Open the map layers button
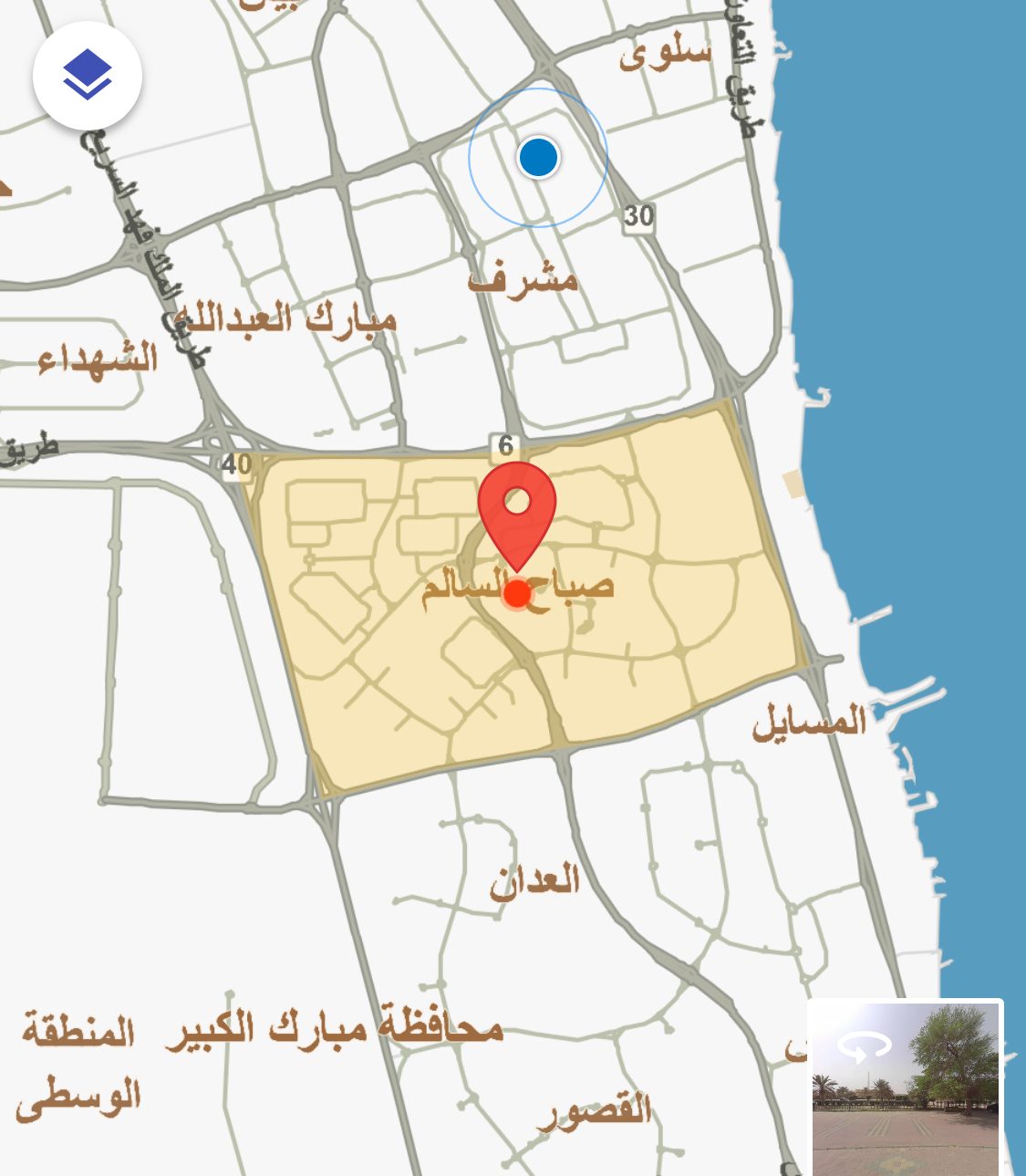The height and width of the screenshot is (1176, 1026). pos(88,75)
